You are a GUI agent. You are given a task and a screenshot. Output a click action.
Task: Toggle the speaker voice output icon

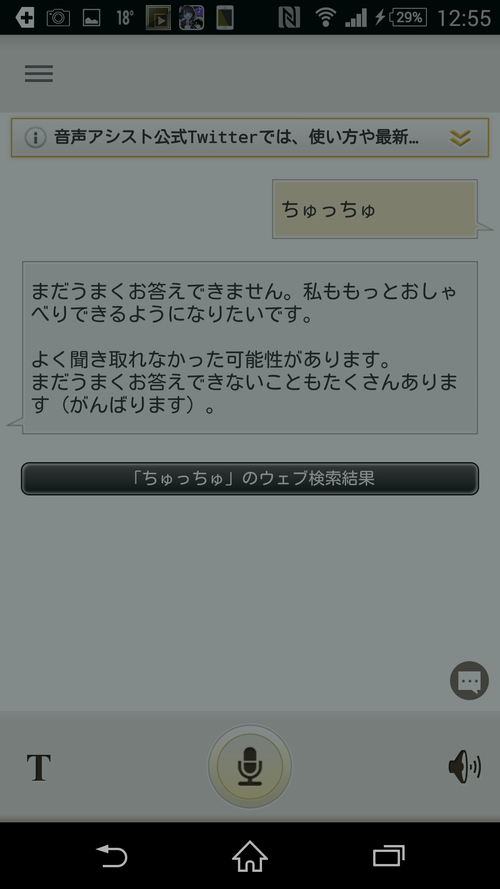coord(464,767)
